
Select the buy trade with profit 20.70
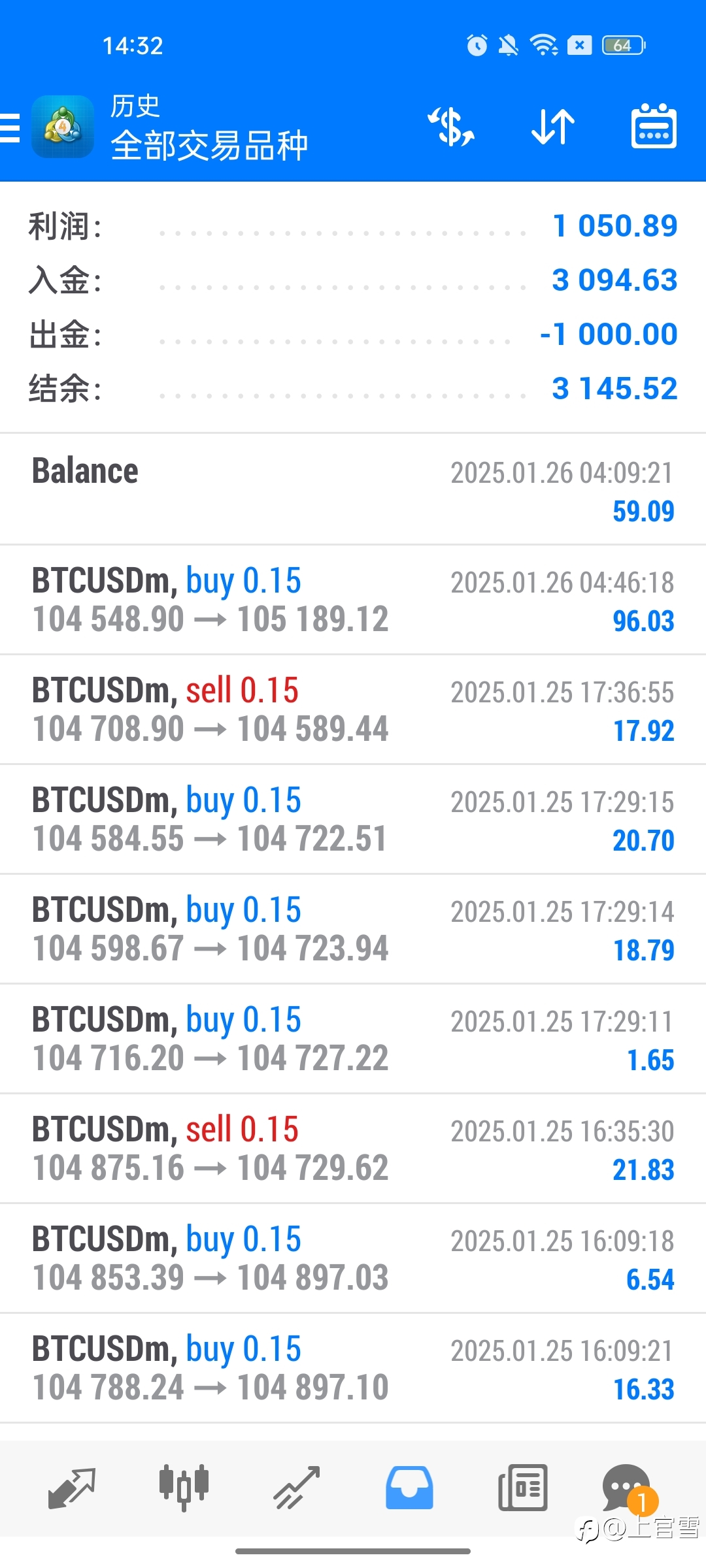tap(353, 819)
